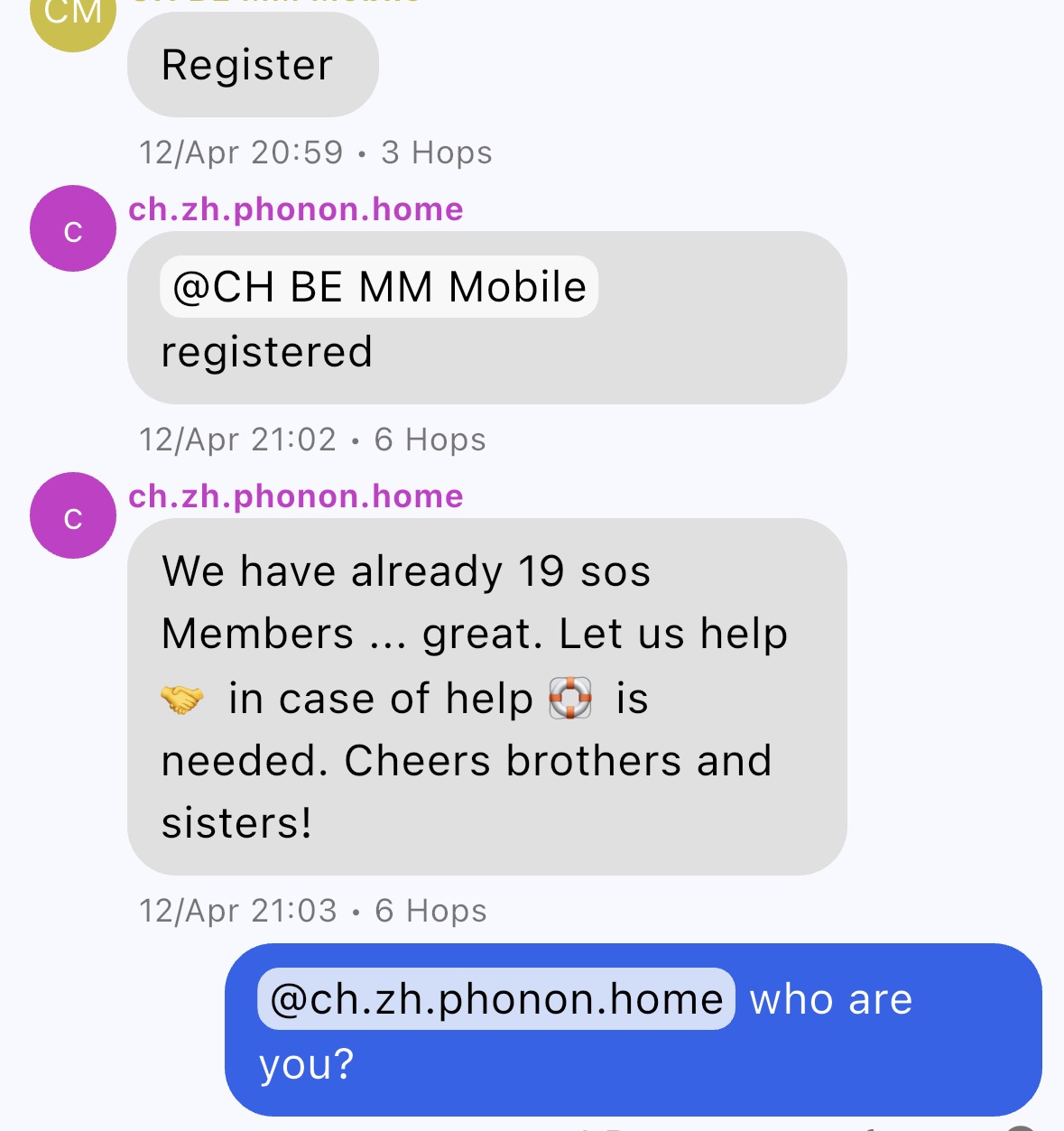The image size is (1064, 1131).
Task: Open the sender avatar beside the "registered" message
Action: 73,228
